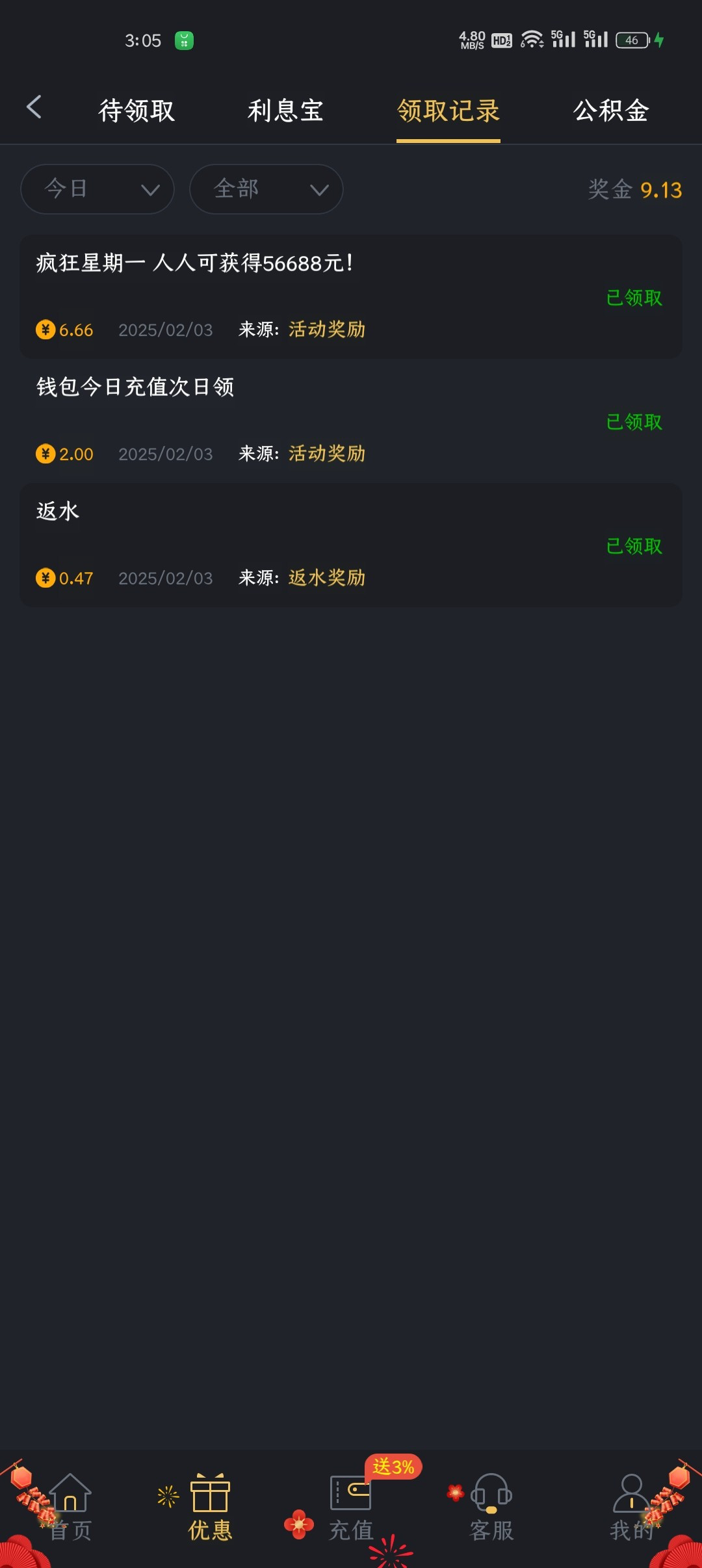Screen dimensions: 702x1568
Task: Switch to the 待领取 tab
Action: 136,111
